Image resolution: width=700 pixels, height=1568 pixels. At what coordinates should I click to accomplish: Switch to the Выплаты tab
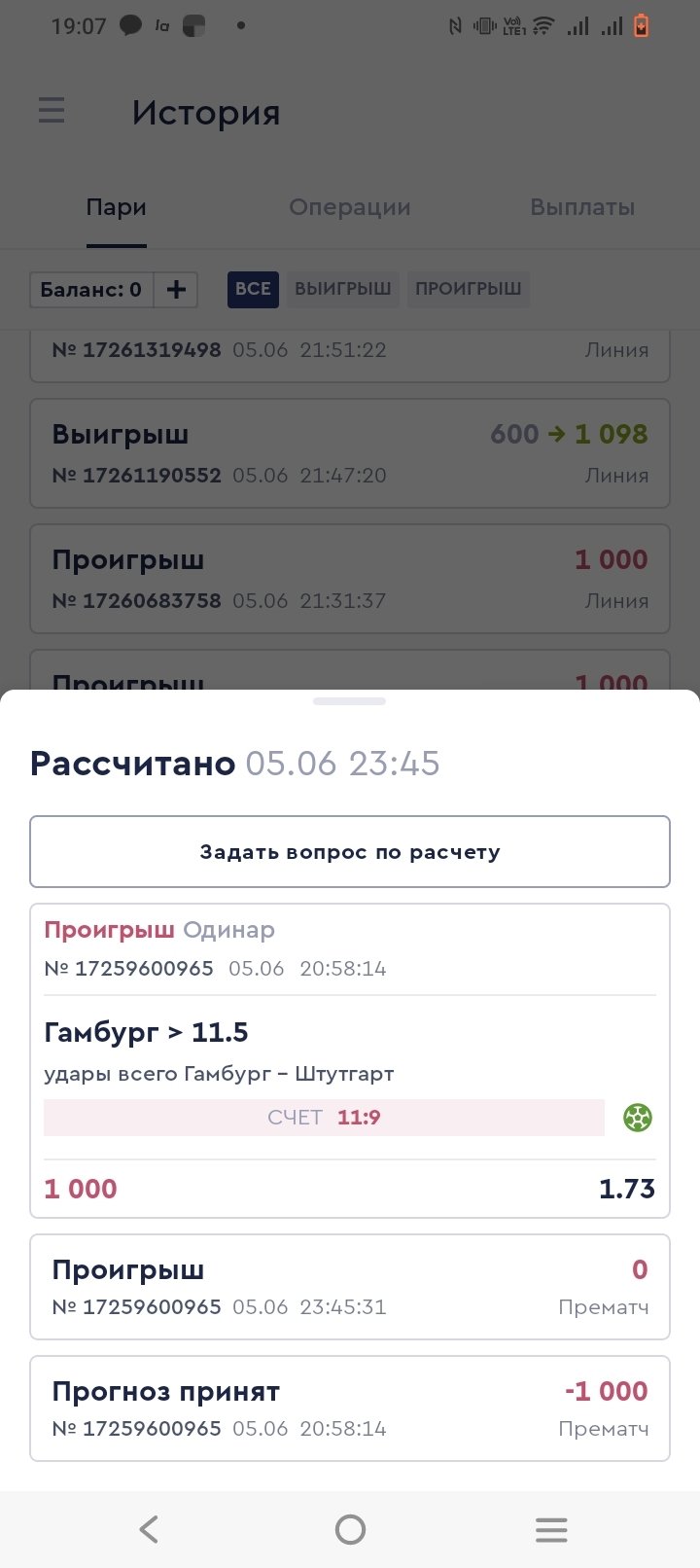(582, 207)
